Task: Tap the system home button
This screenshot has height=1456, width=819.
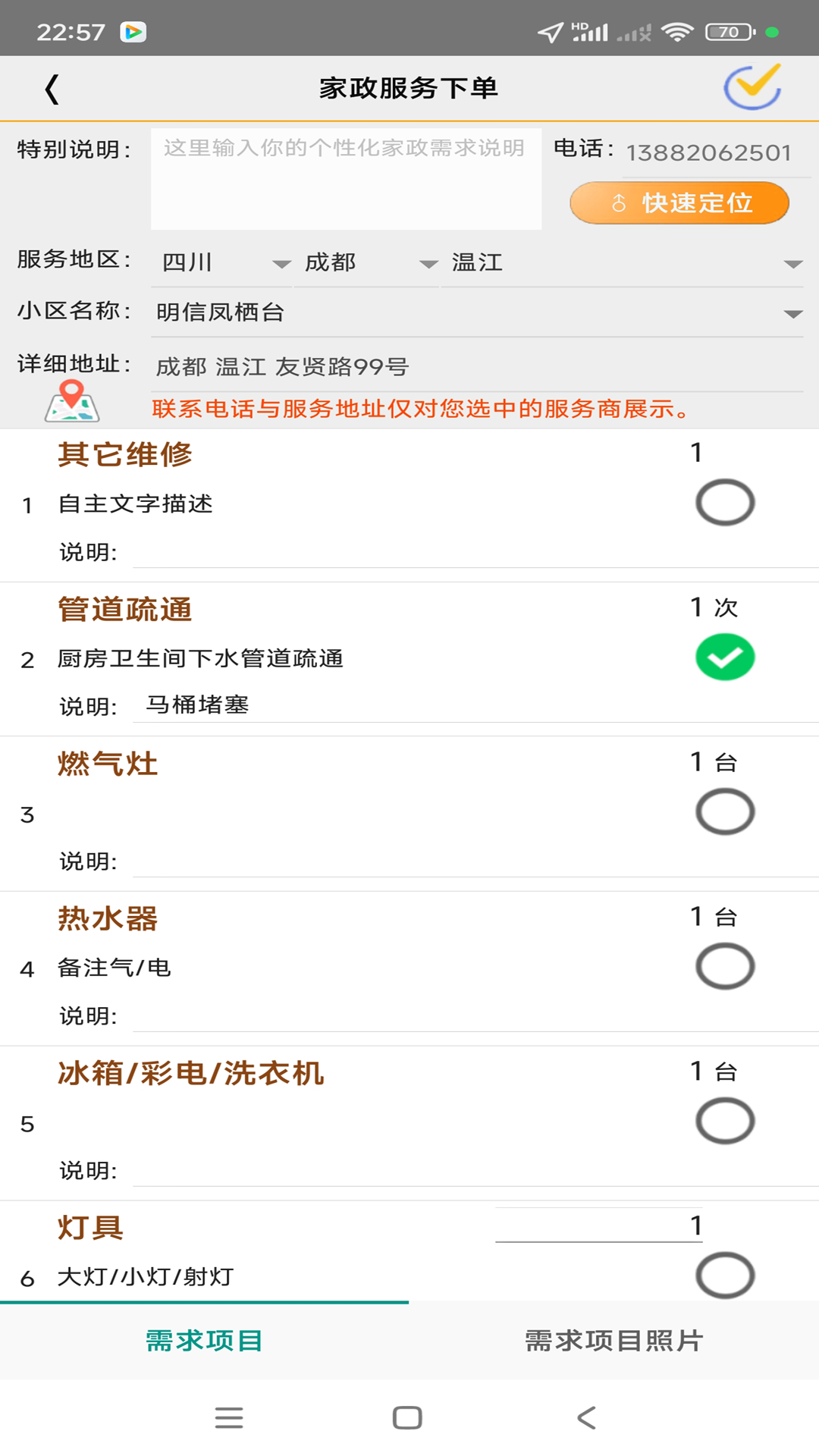Action: [407, 1417]
